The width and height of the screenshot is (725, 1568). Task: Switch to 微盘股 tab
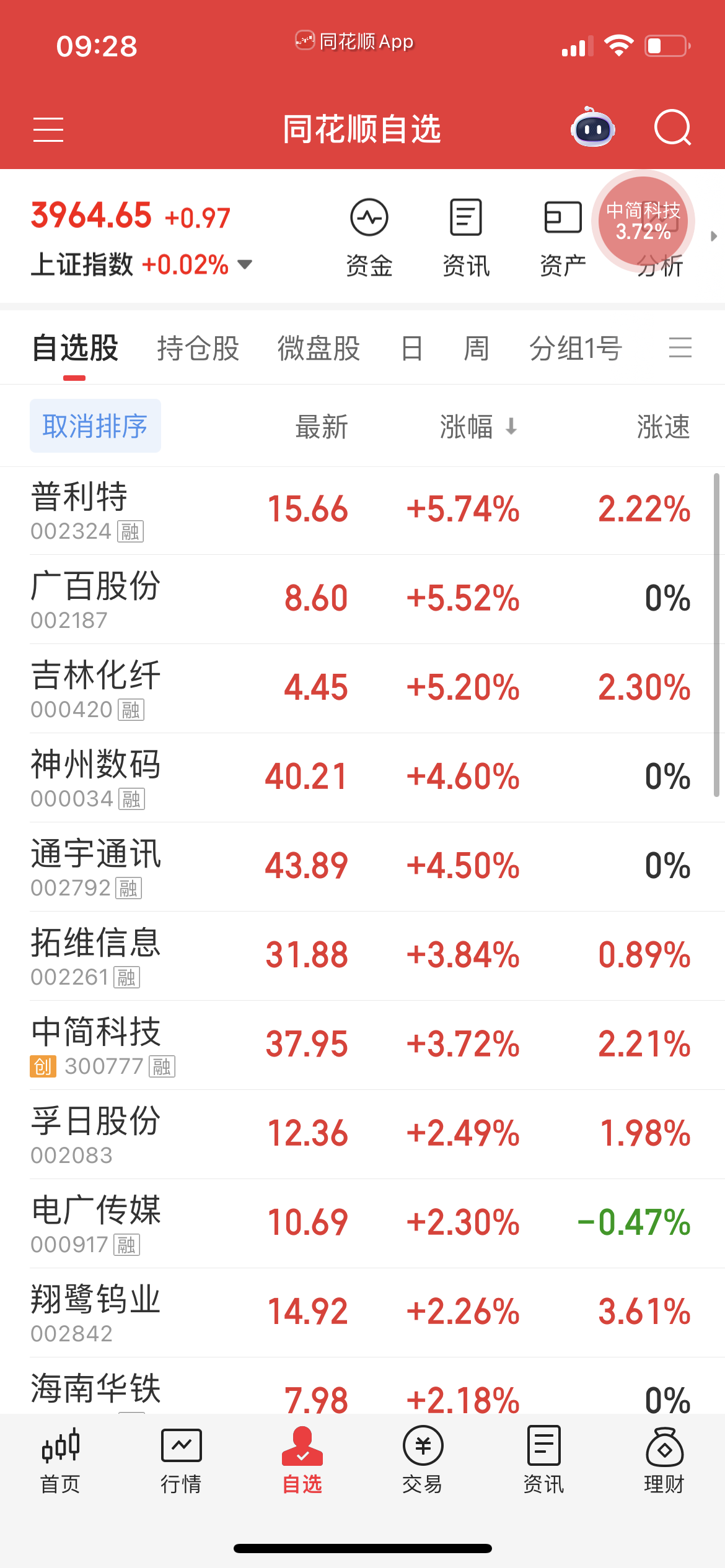[x=319, y=348]
